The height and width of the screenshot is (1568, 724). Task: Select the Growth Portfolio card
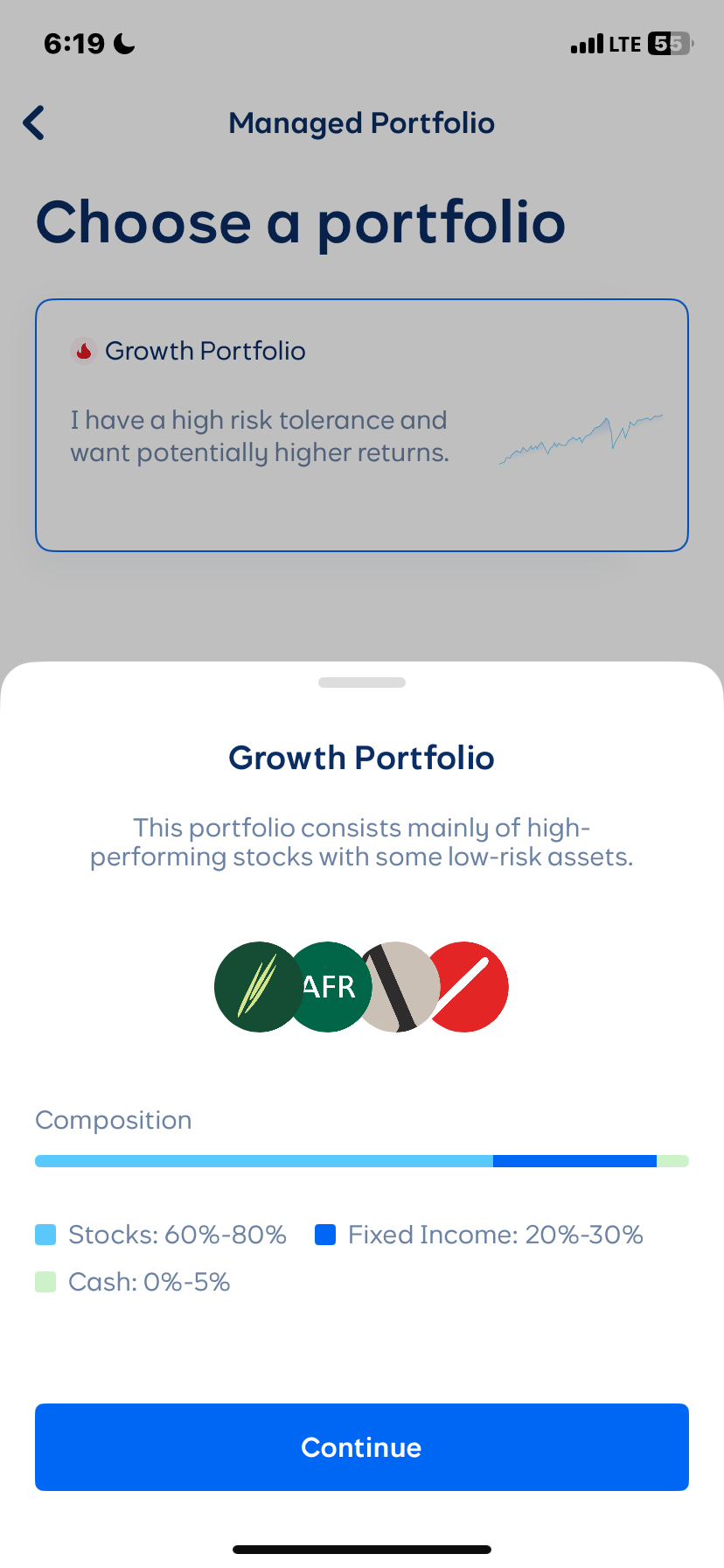click(x=361, y=425)
